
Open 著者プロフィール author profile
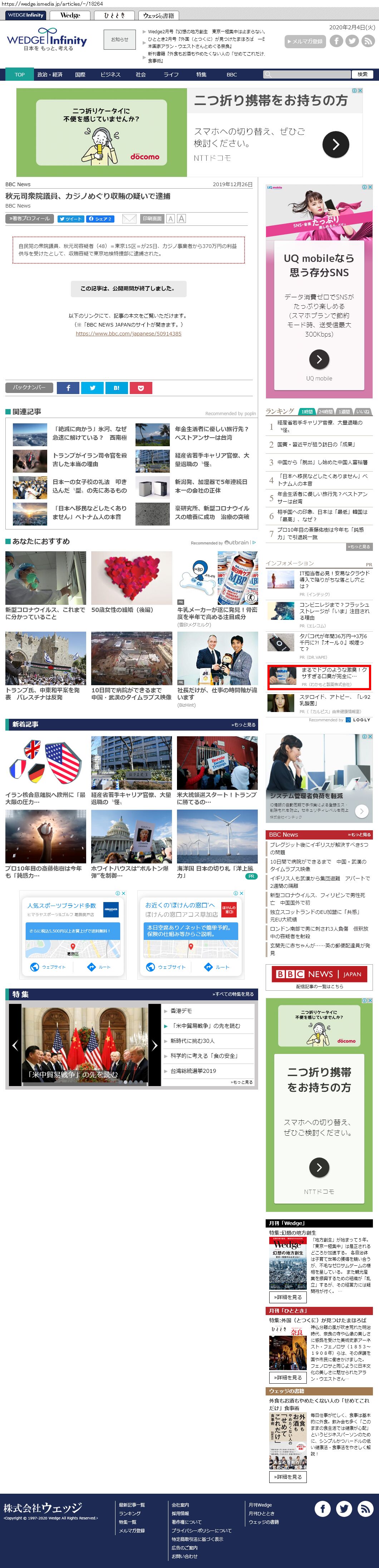click(29, 219)
